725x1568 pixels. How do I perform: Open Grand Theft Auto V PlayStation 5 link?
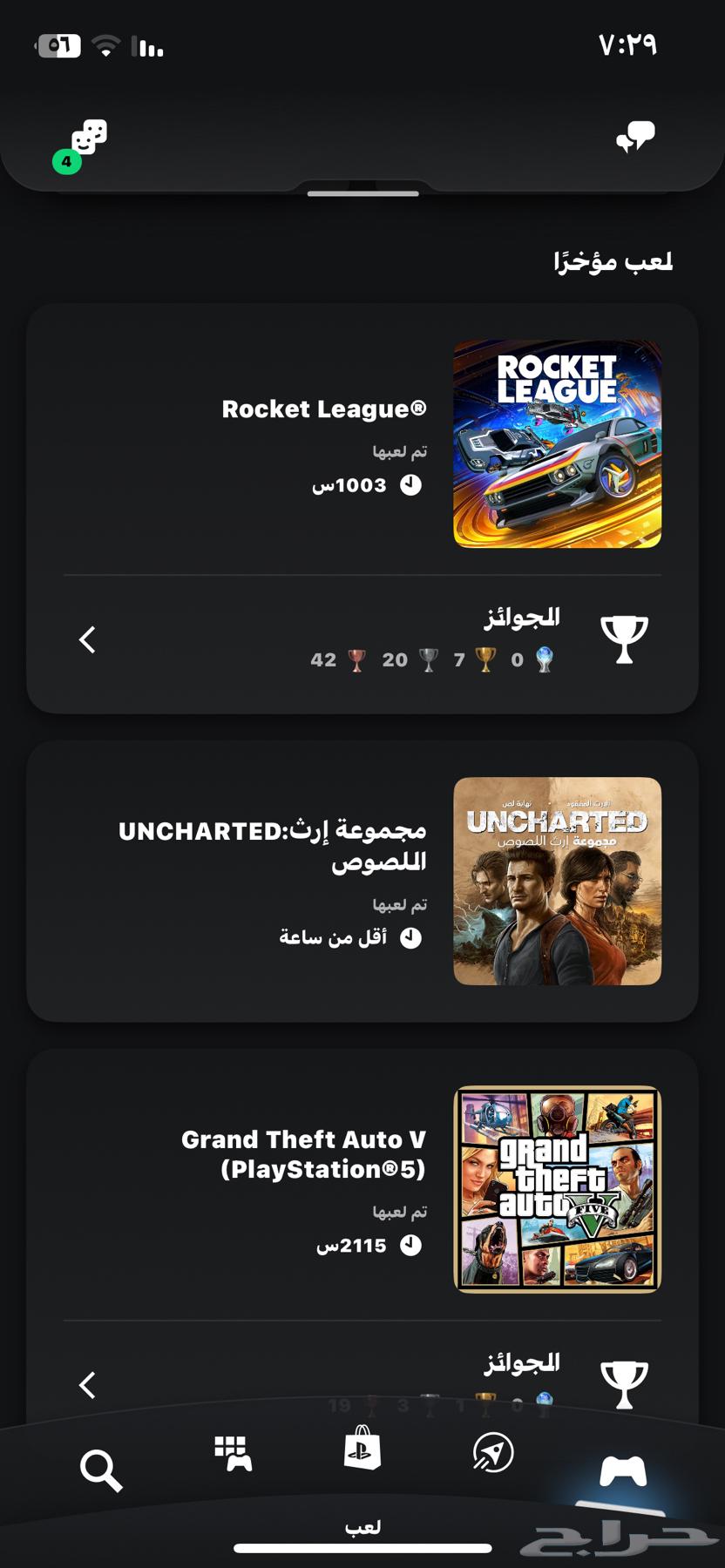pyautogui.click(x=302, y=1154)
